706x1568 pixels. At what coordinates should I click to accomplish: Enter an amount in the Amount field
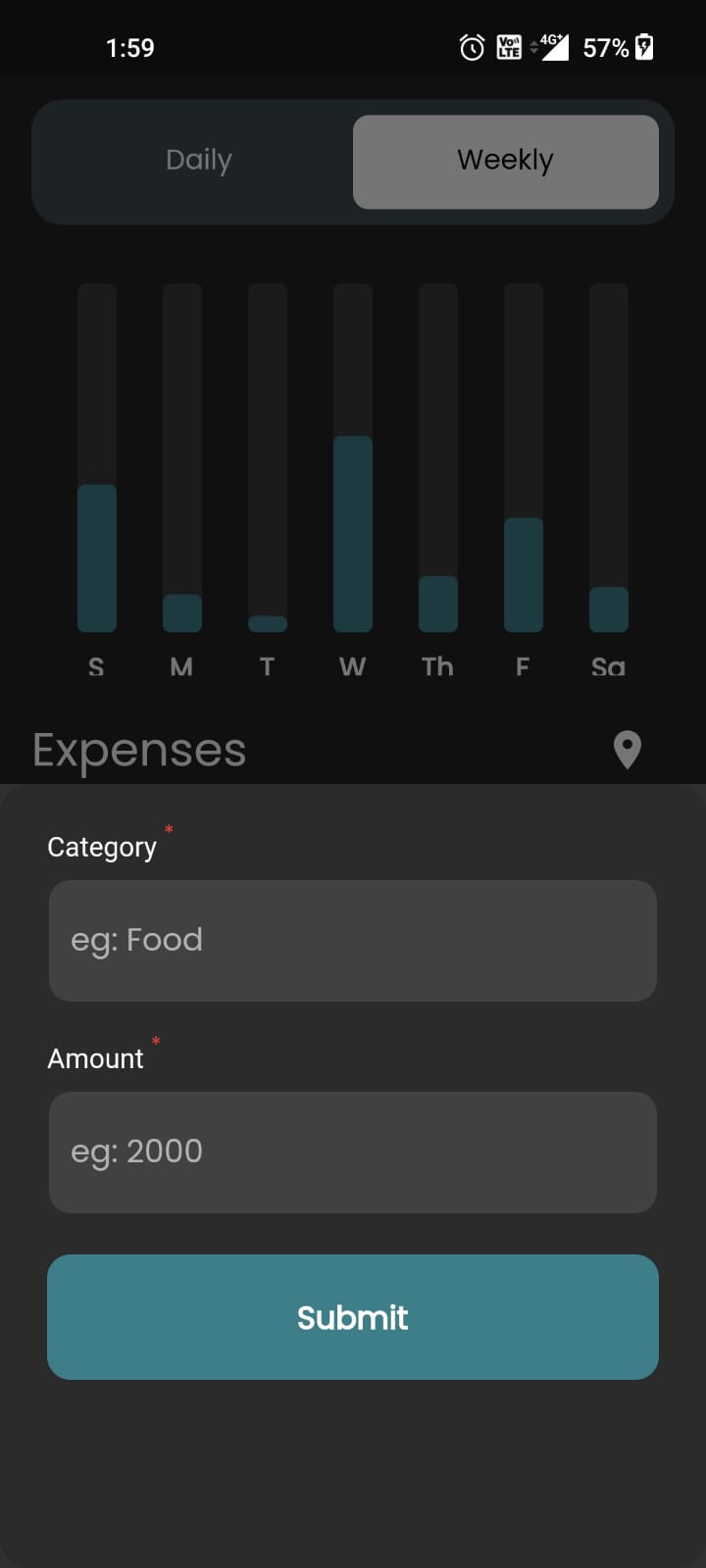(x=353, y=1152)
